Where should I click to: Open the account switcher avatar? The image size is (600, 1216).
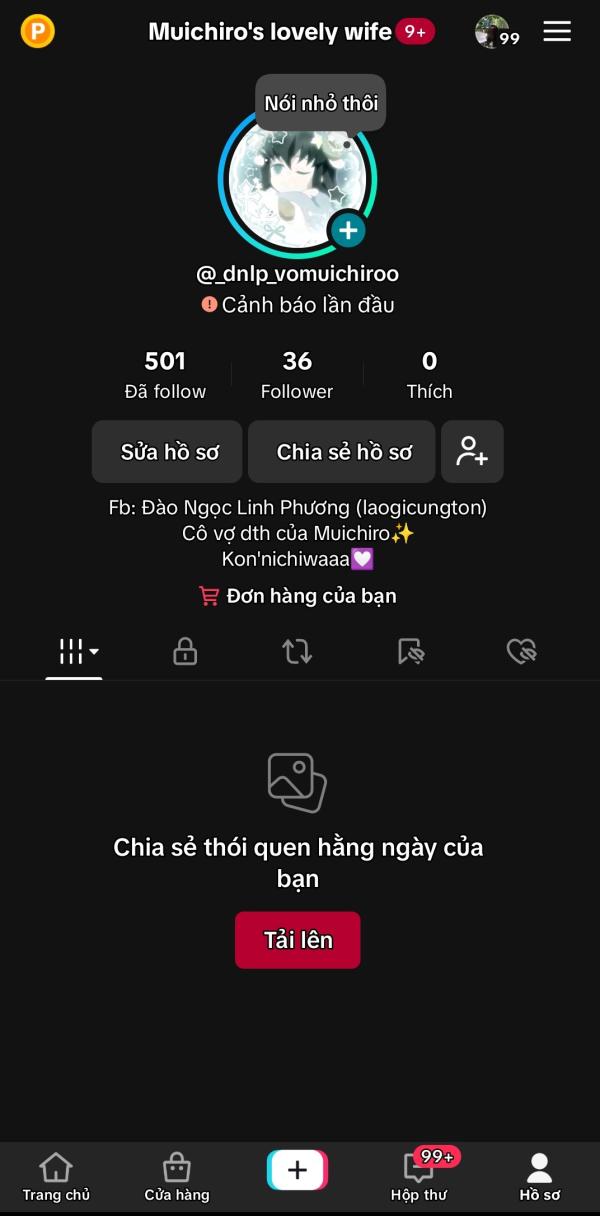point(492,32)
